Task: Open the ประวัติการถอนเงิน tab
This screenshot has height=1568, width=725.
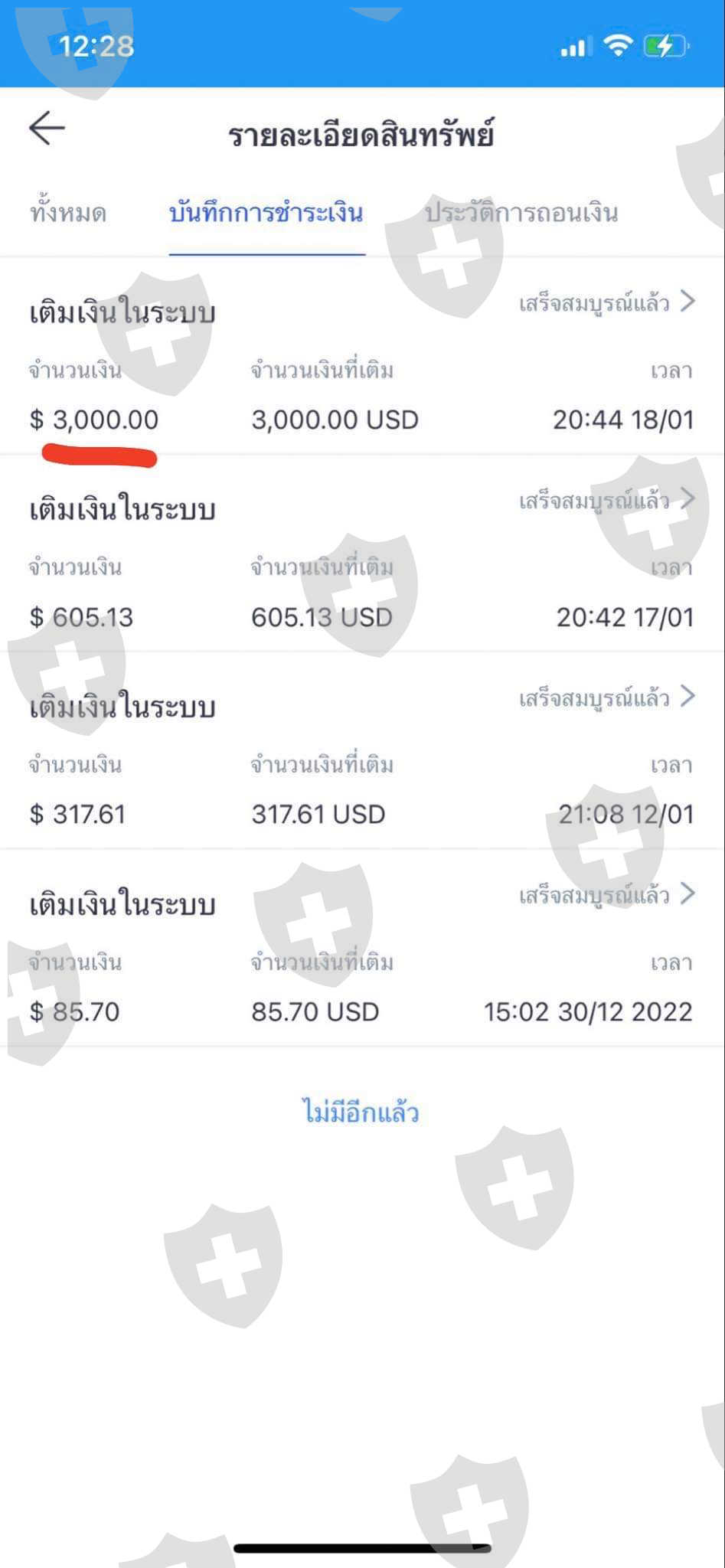Action: point(521,214)
